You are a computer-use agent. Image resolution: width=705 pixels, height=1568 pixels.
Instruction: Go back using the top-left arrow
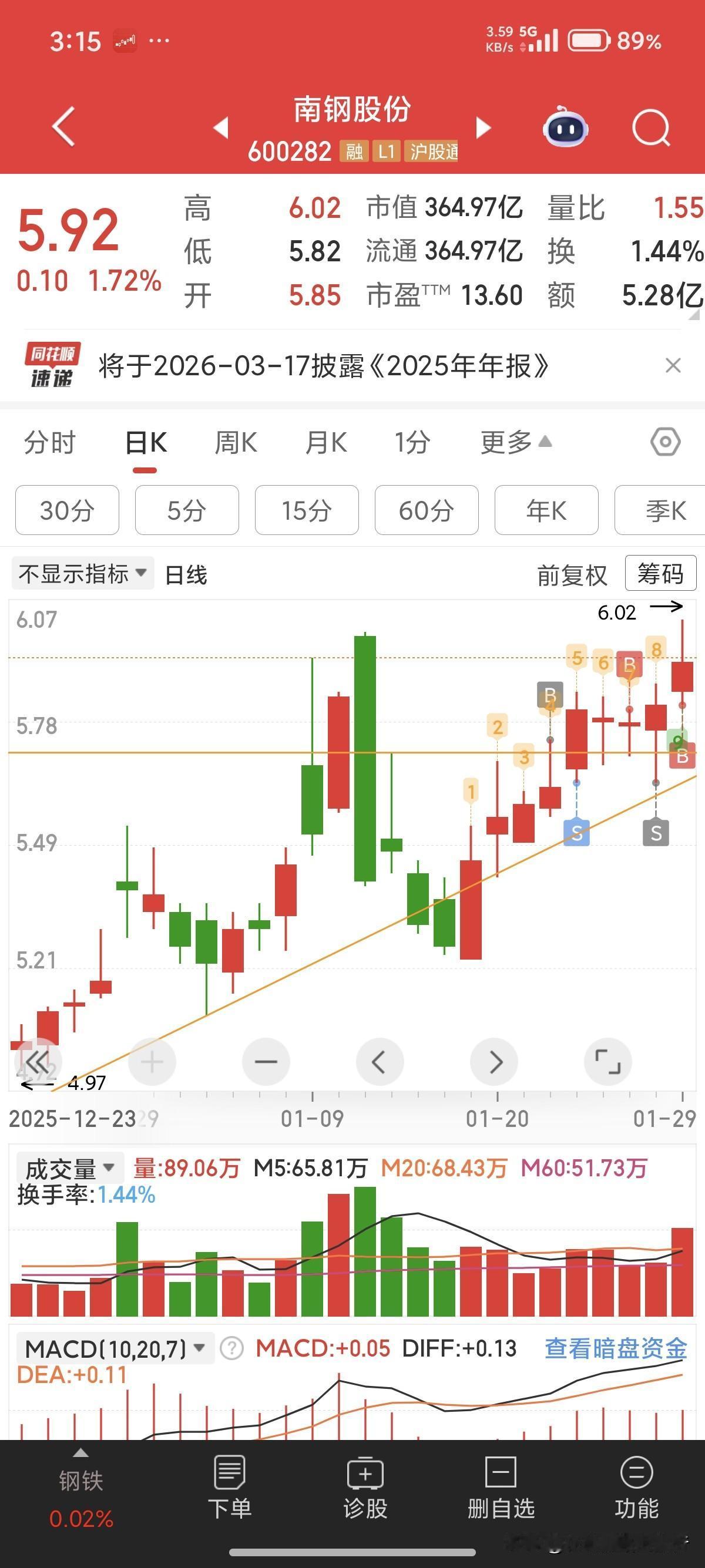tap(64, 127)
